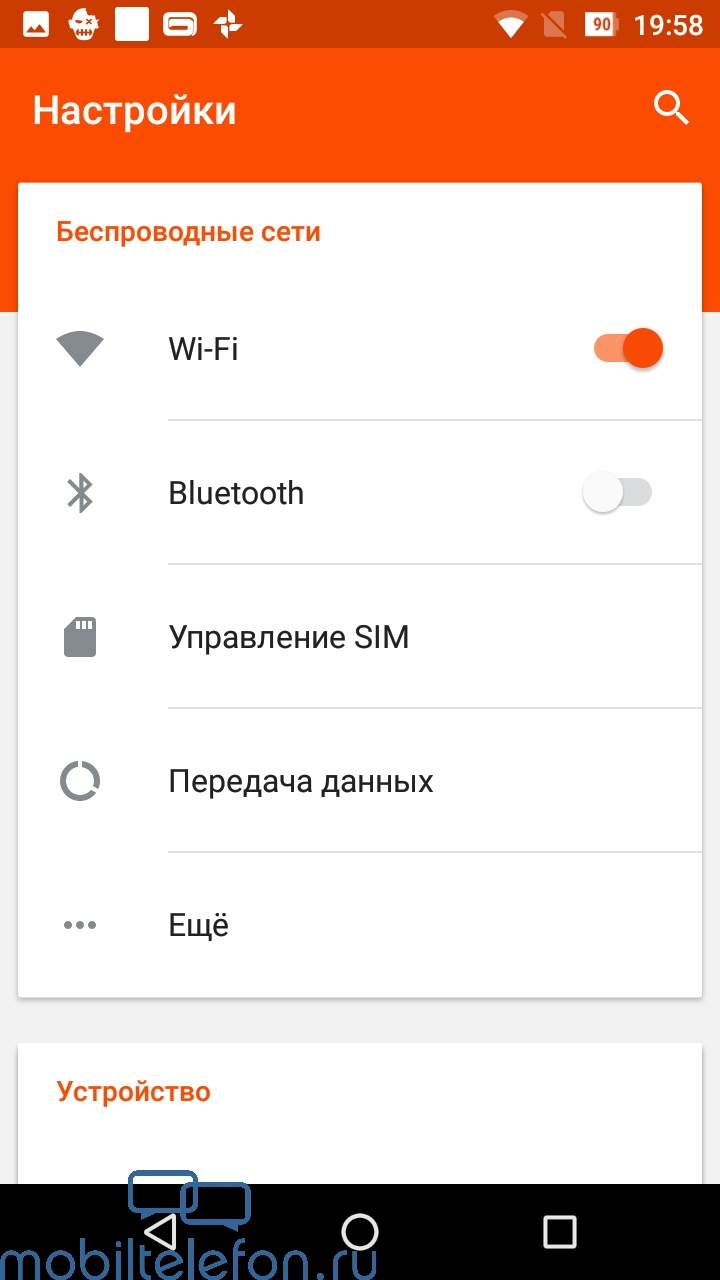This screenshot has height=1280, width=720.
Task: Open Управление SIM
Action: 360,637
